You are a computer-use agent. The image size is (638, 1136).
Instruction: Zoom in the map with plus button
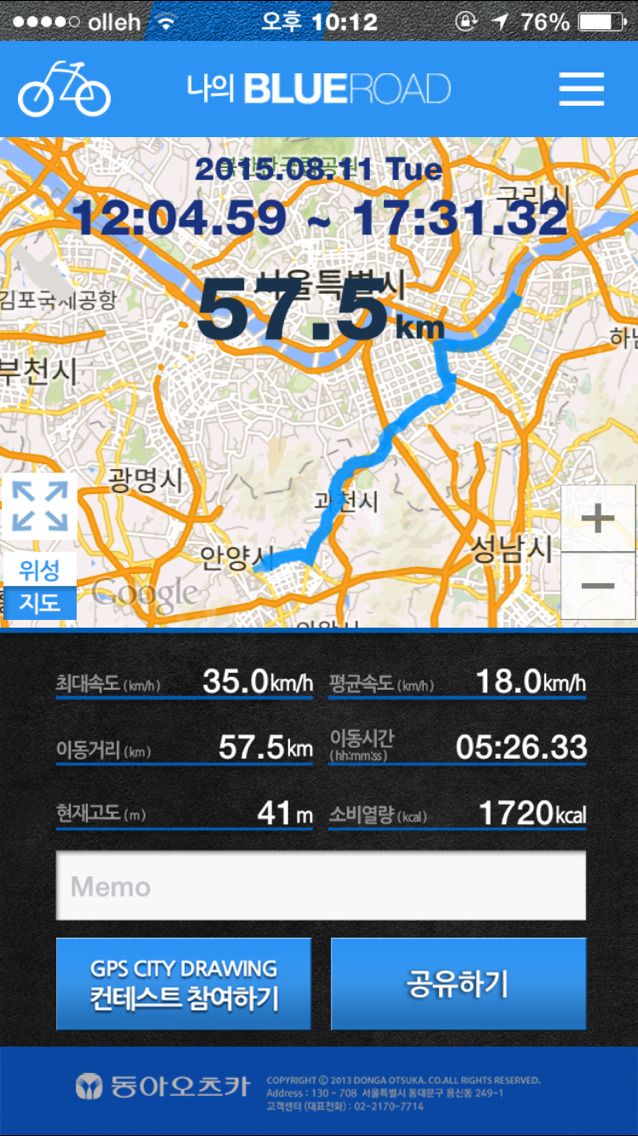pos(597,519)
